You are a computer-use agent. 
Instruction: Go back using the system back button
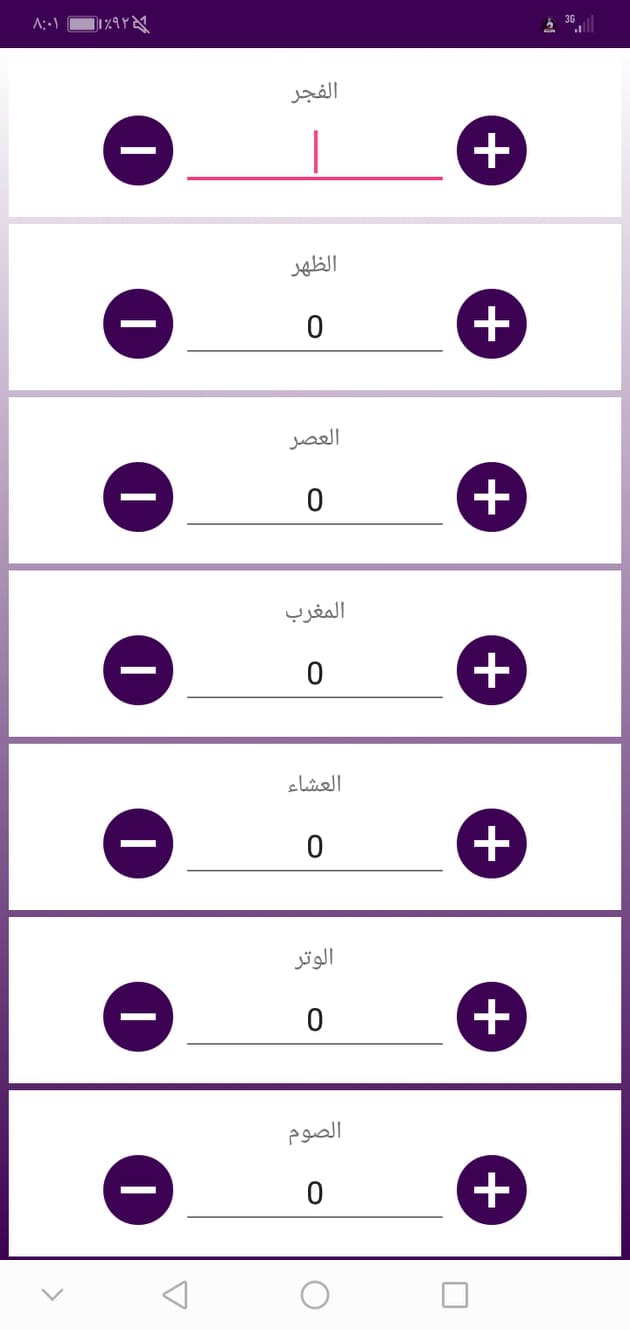click(175, 1295)
